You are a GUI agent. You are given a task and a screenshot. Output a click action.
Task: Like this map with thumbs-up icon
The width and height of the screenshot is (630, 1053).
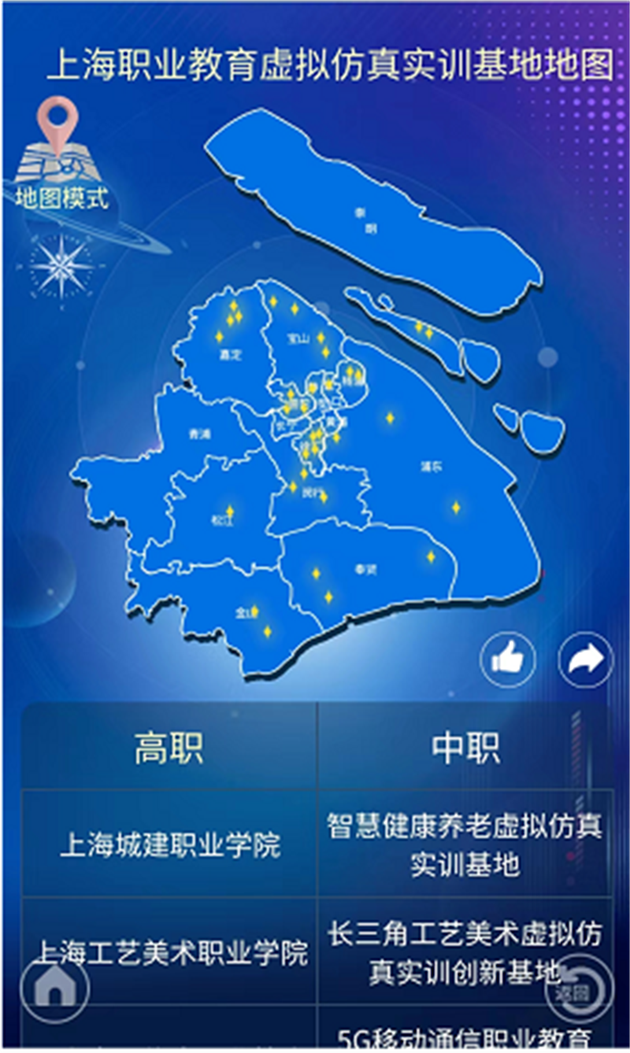tap(508, 660)
